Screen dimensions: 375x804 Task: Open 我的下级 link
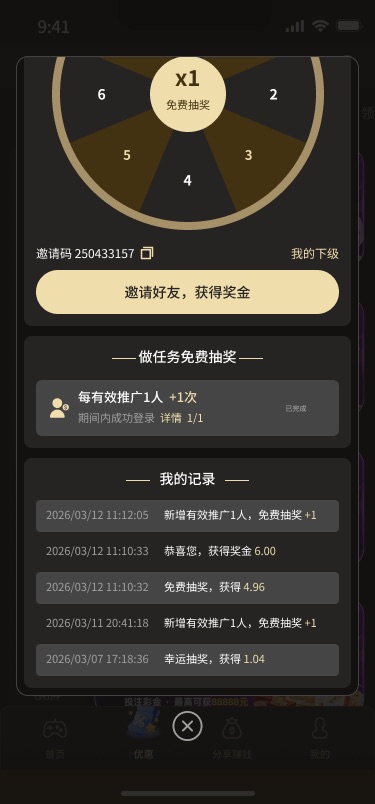315,254
